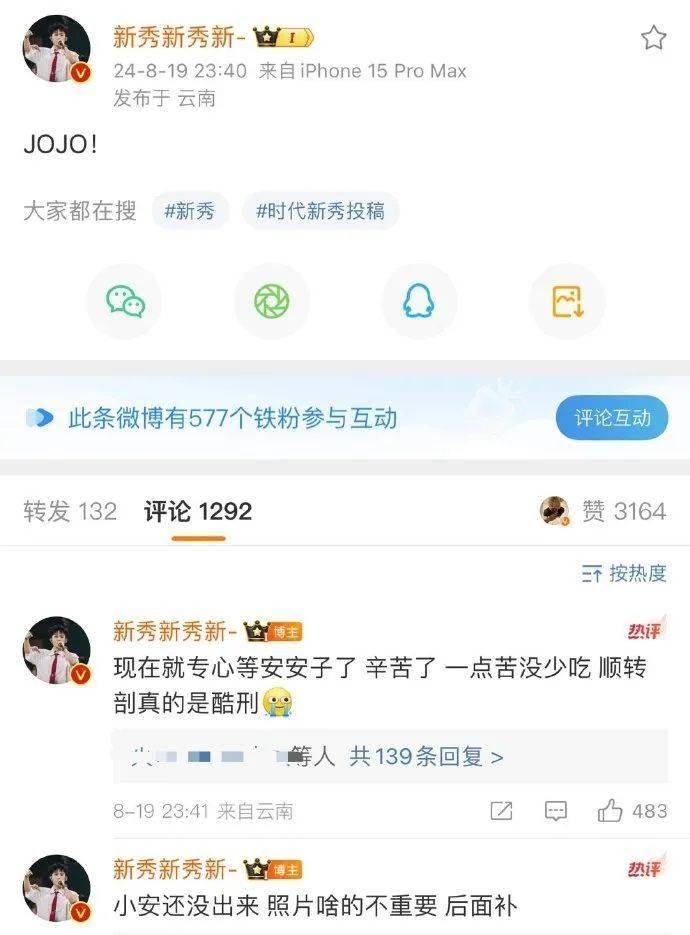Repost the comment about 安安子

[x=500, y=811]
